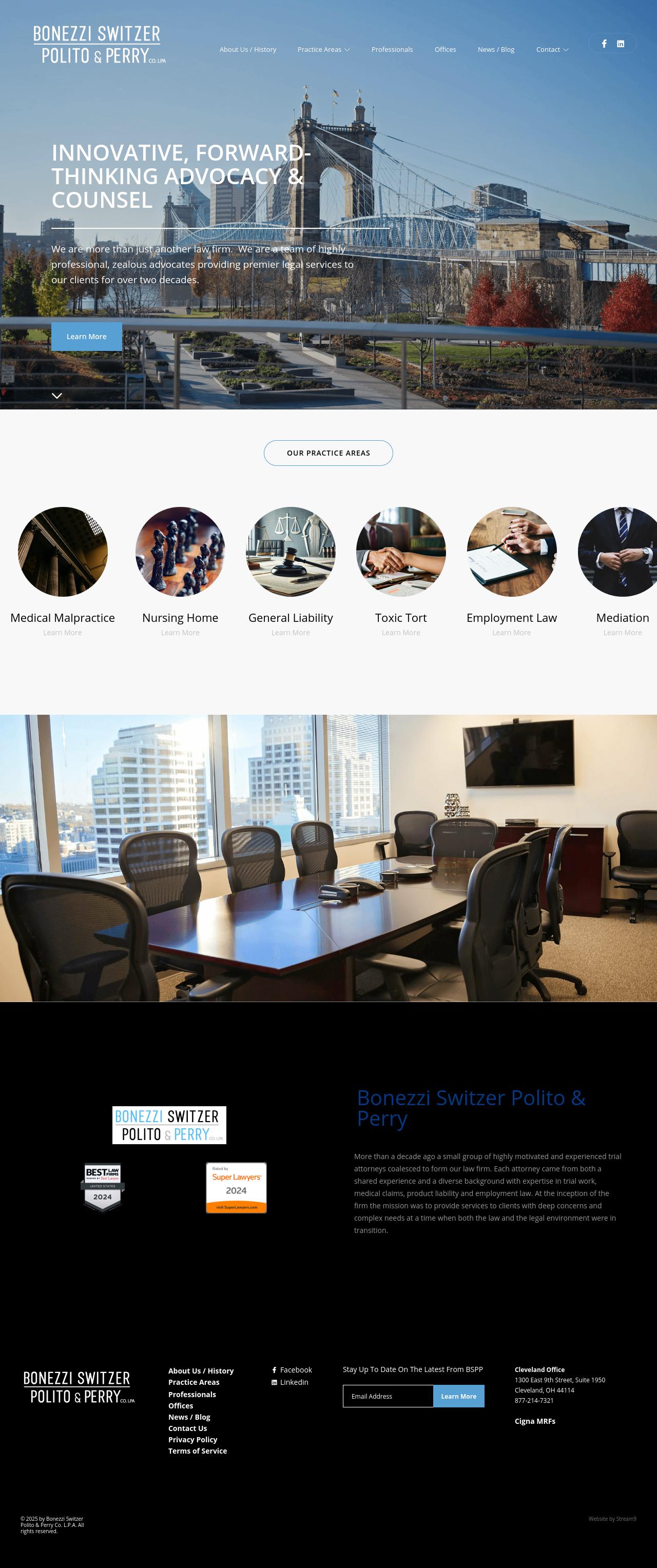The height and width of the screenshot is (1568, 657).
Task: Open Offices in the top menu
Action: [x=445, y=50]
